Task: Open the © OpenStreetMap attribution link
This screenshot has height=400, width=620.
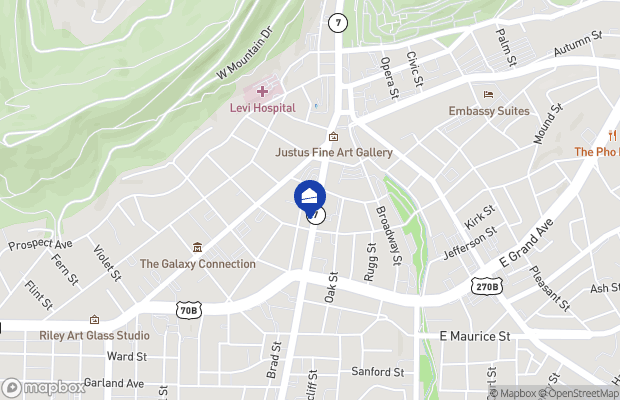Action: click(x=579, y=393)
